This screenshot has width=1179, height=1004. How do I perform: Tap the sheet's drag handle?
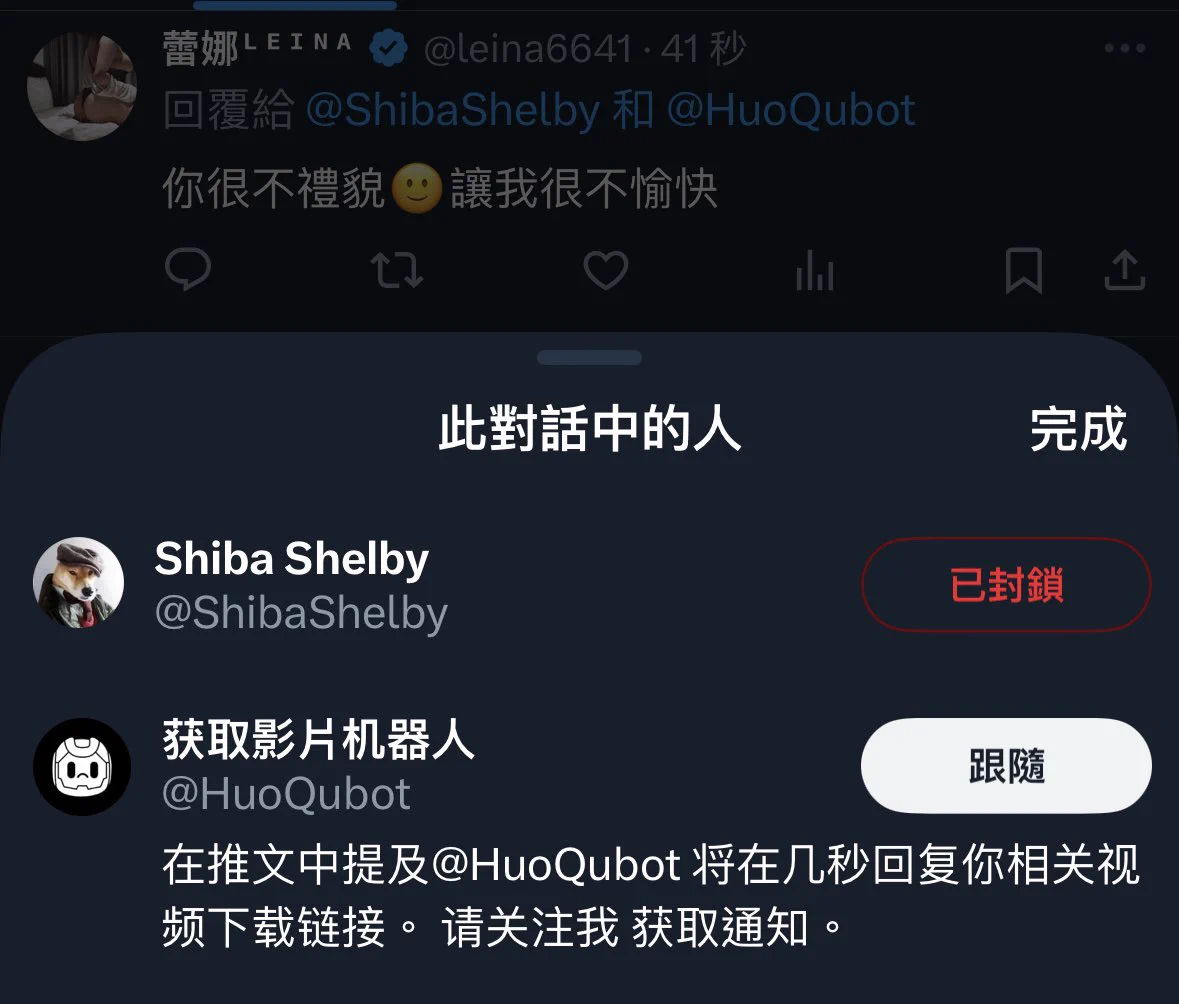click(x=589, y=358)
